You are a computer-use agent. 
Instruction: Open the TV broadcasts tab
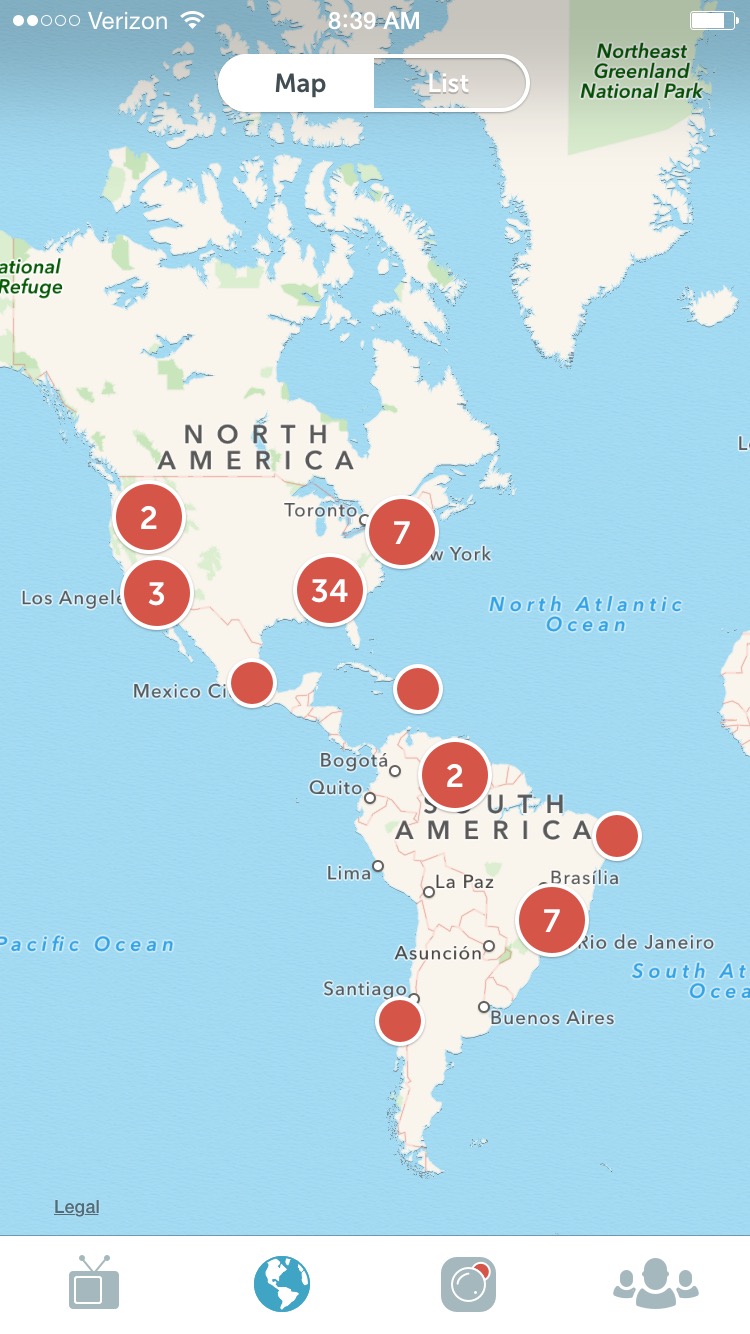(94, 1284)
